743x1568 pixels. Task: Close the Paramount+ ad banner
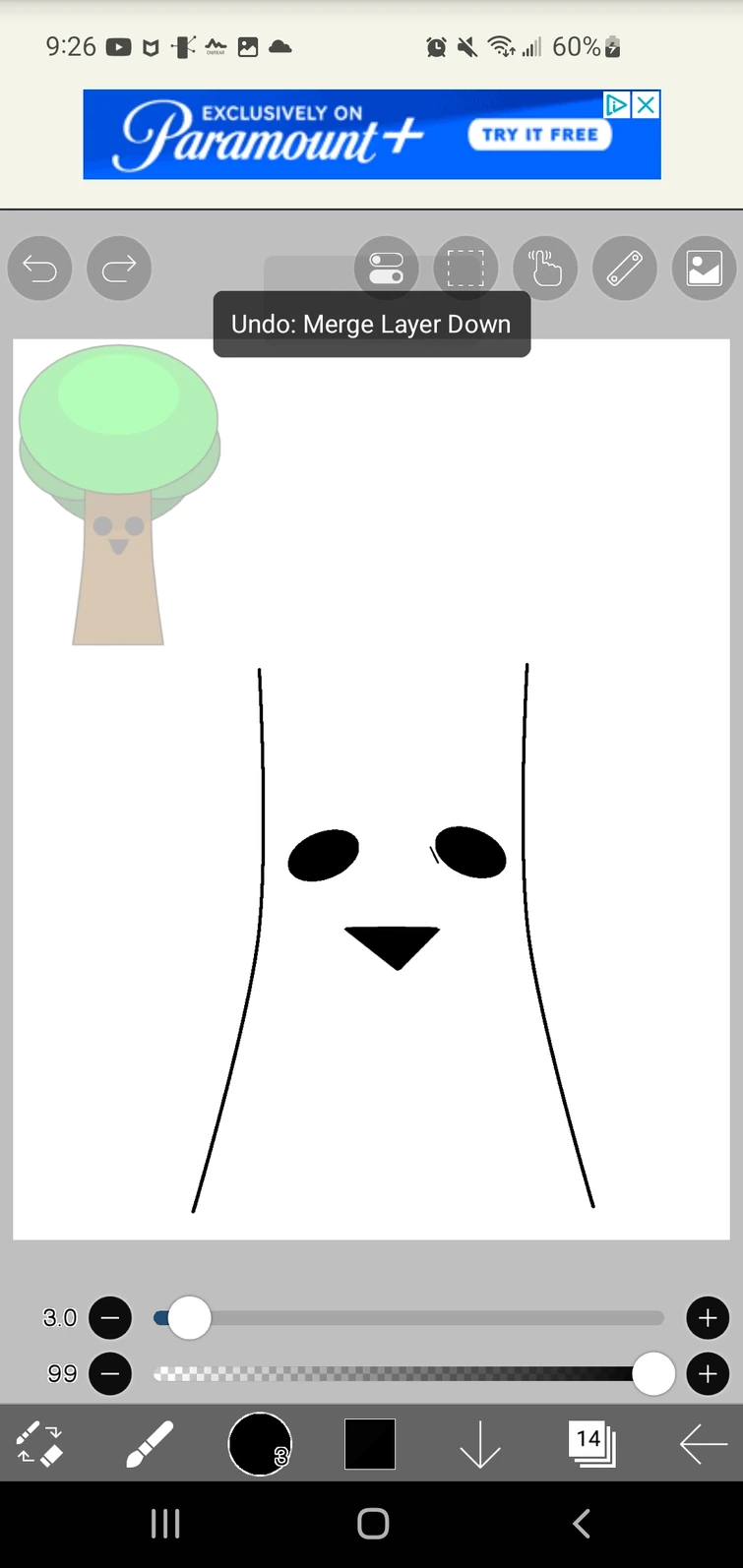[x=646, y=104]
